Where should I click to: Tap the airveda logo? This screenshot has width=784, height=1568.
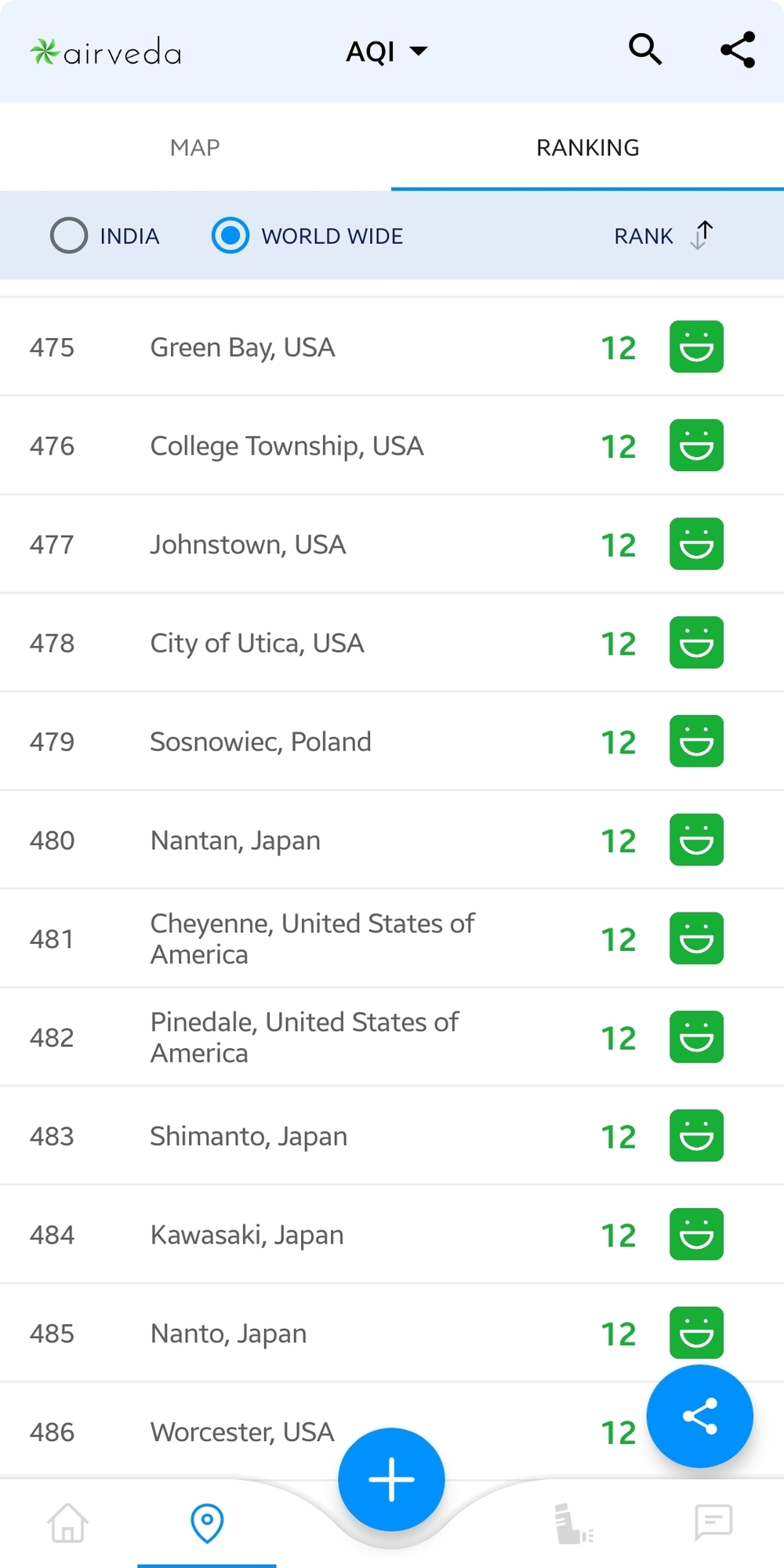coord(106,50)
